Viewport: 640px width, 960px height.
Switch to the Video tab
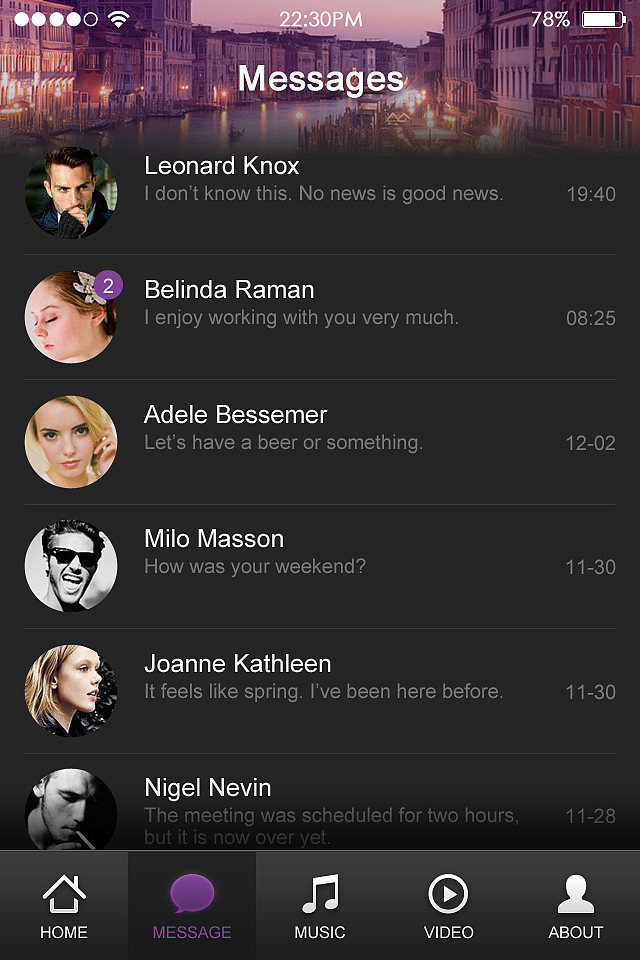click(x=448, y=906)
